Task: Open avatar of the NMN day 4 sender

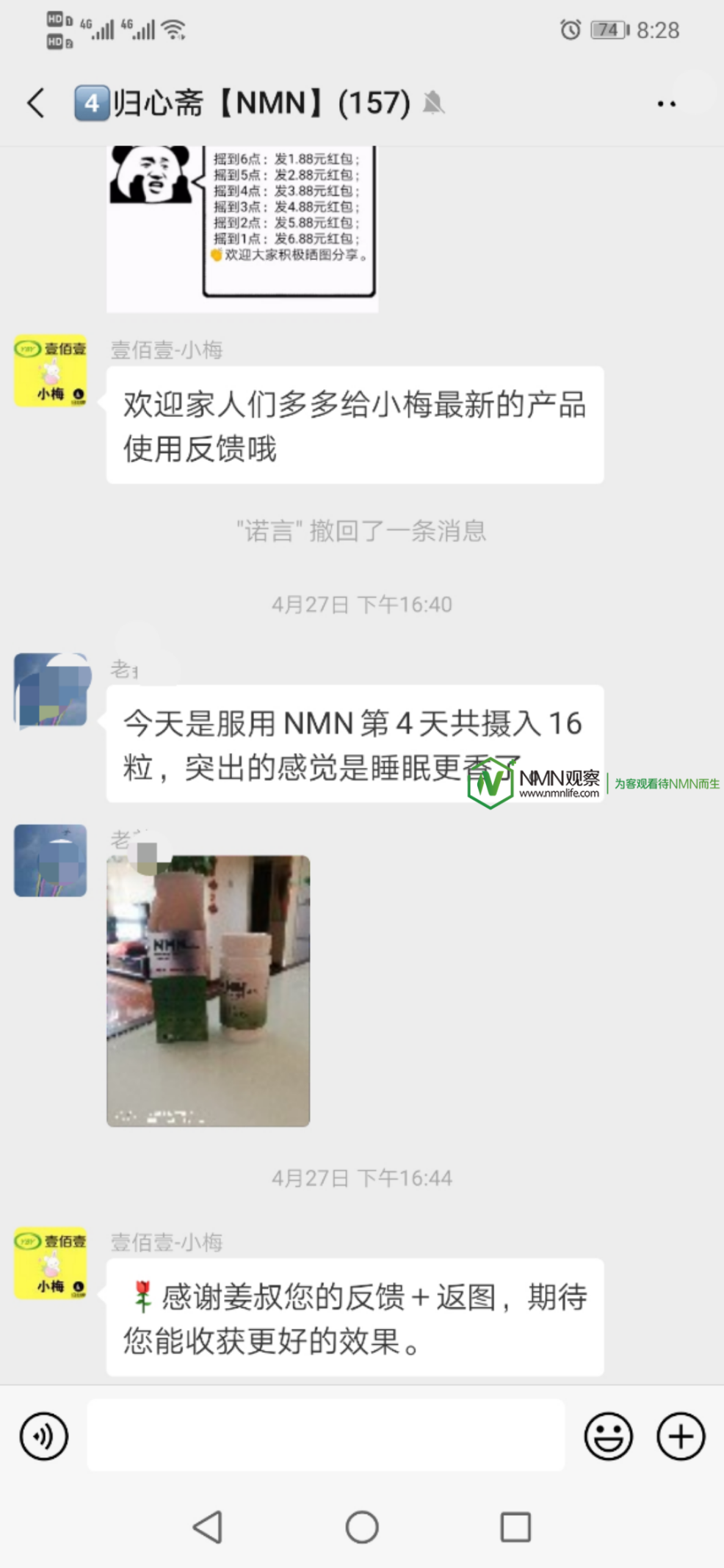Action: [x=51, y=690]
